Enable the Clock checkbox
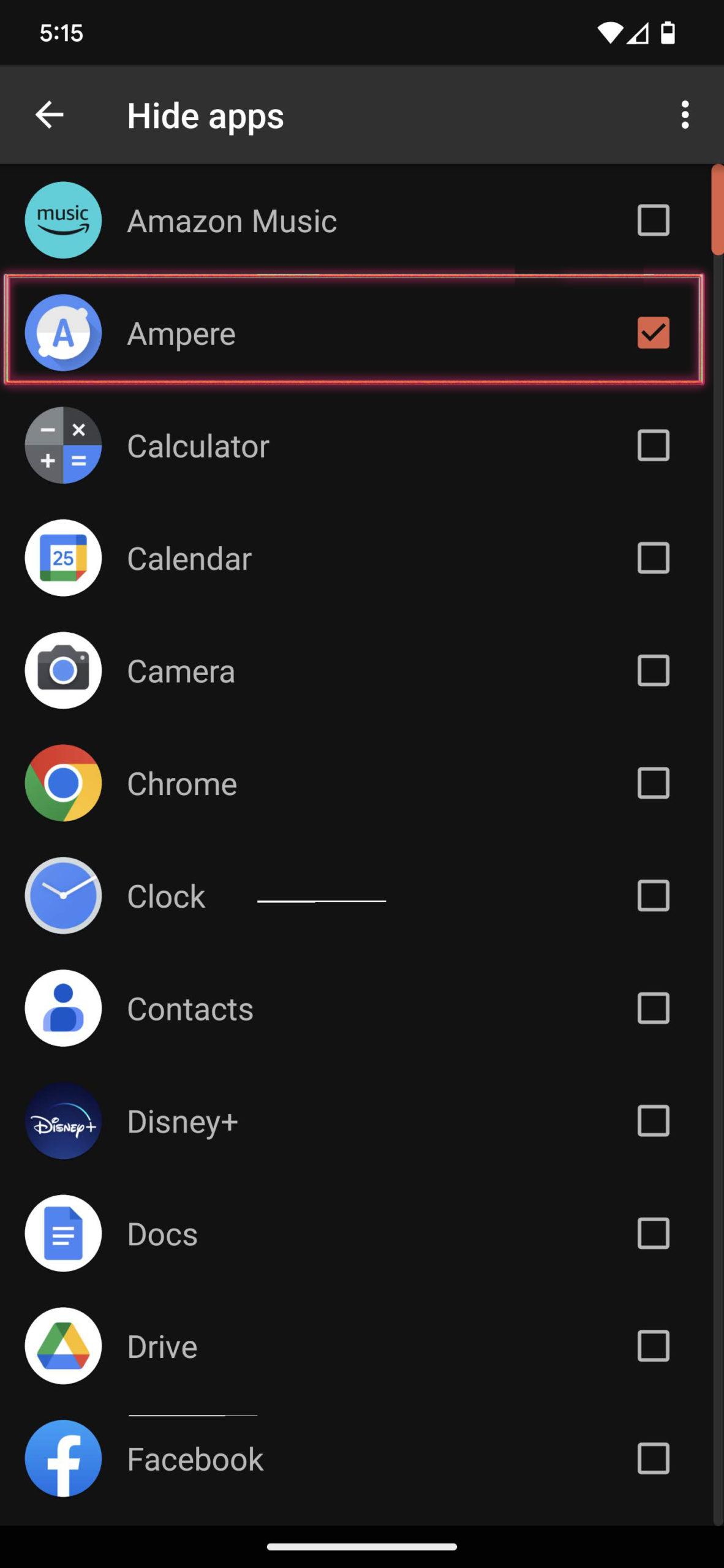Screen dimensions: 724x1568 click(653, 896)
